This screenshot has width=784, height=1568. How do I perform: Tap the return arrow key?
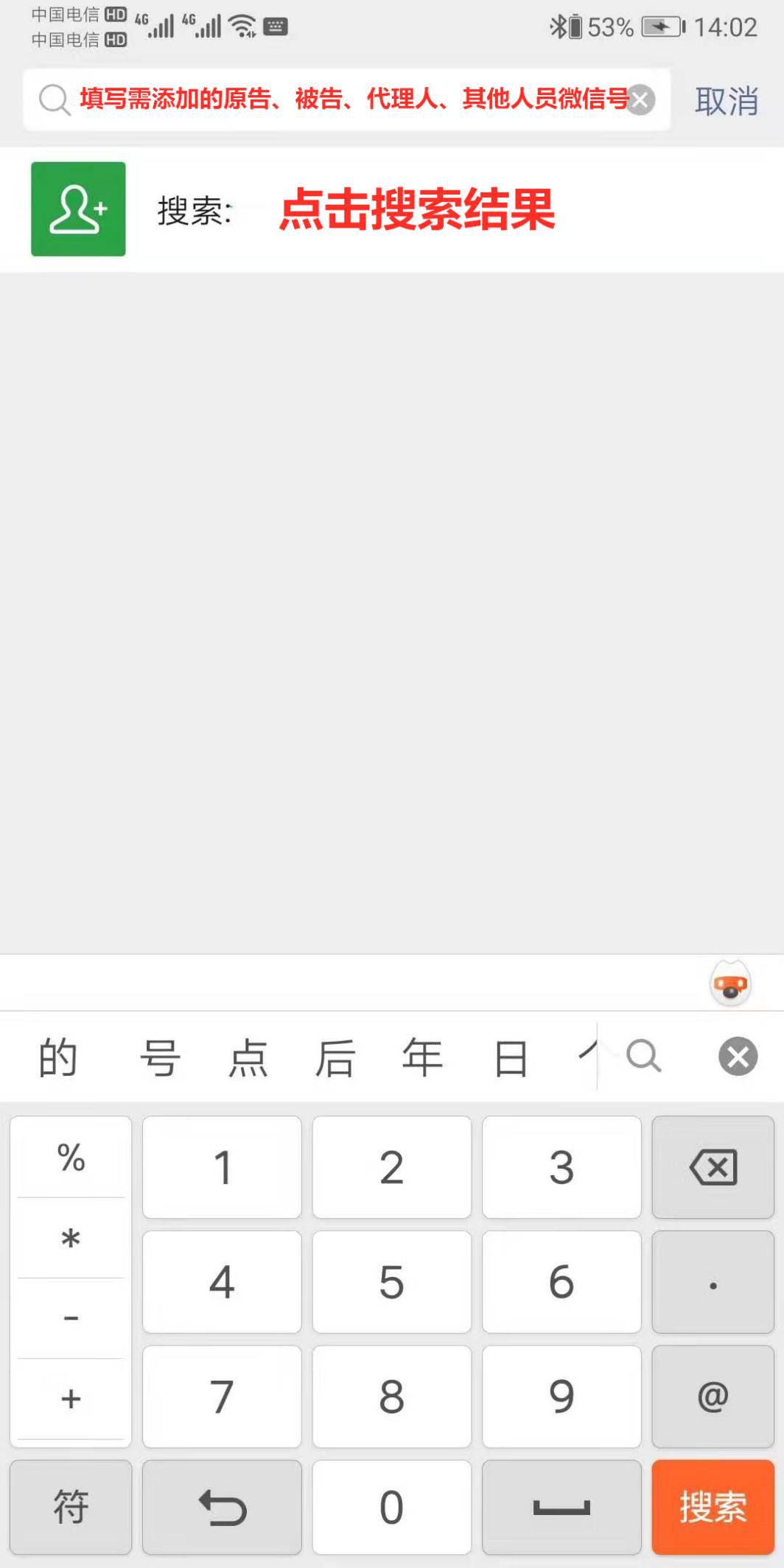pos(222,1507)
